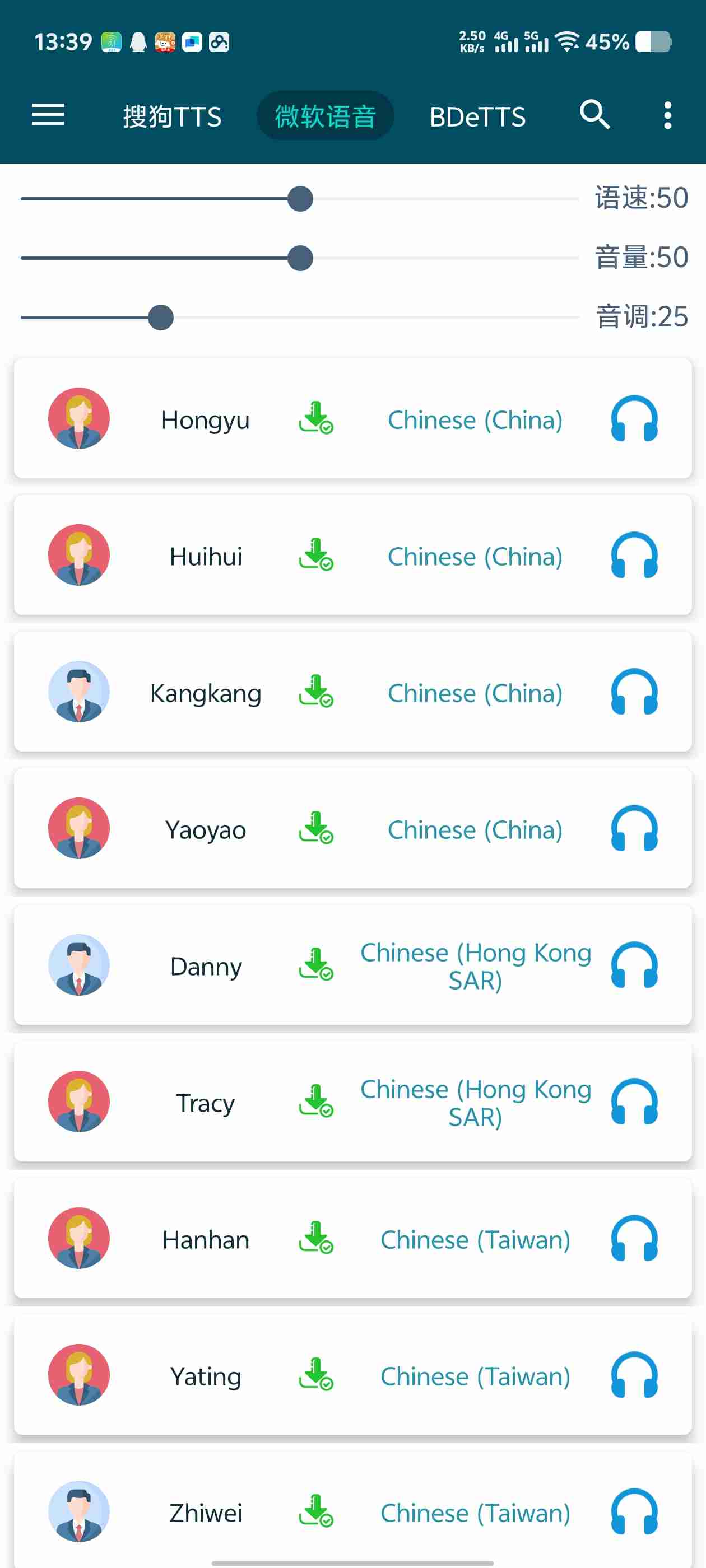706x1568 pixels.
Task: Open the hamburger drawer menu
Action: click(x=48, y=115)
